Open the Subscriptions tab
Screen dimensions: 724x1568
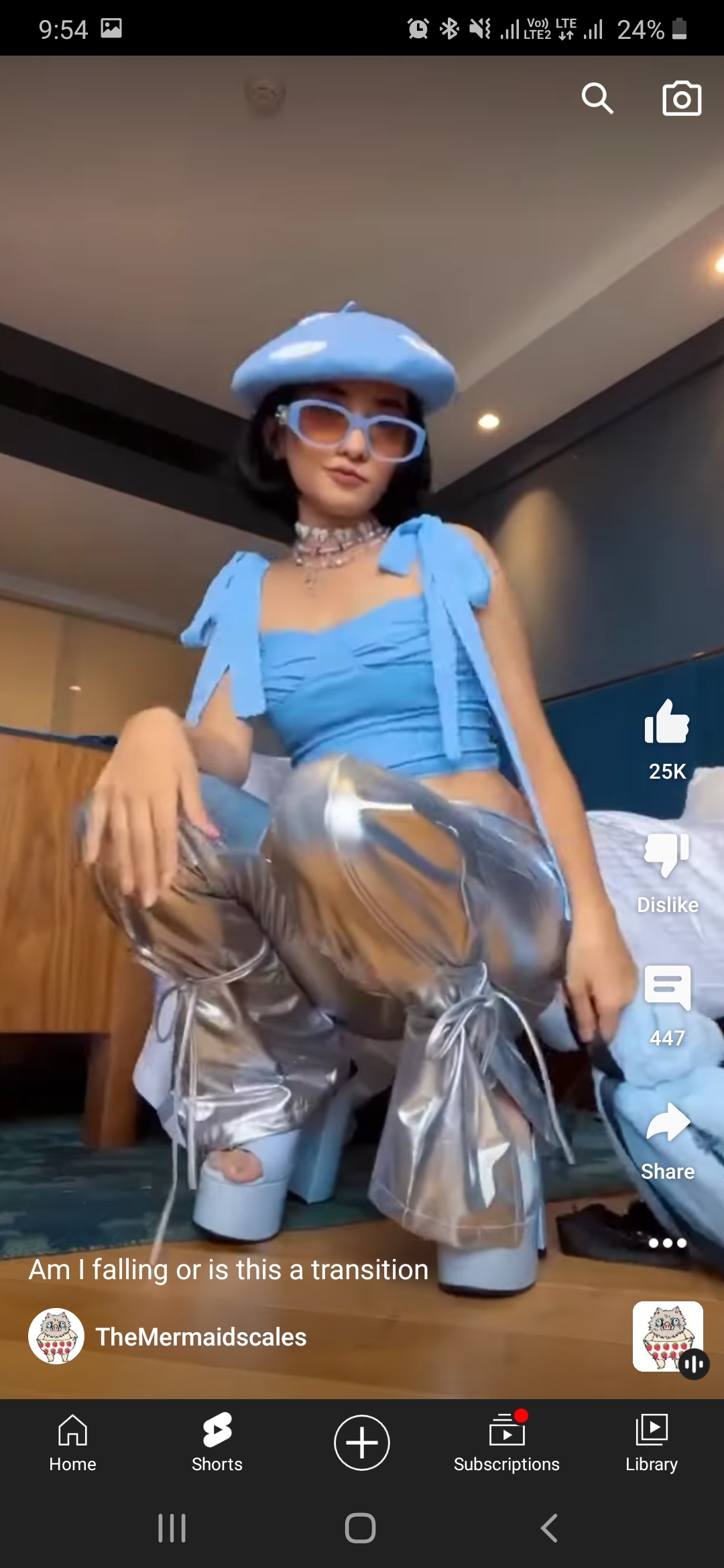[x=507, y=1443]
